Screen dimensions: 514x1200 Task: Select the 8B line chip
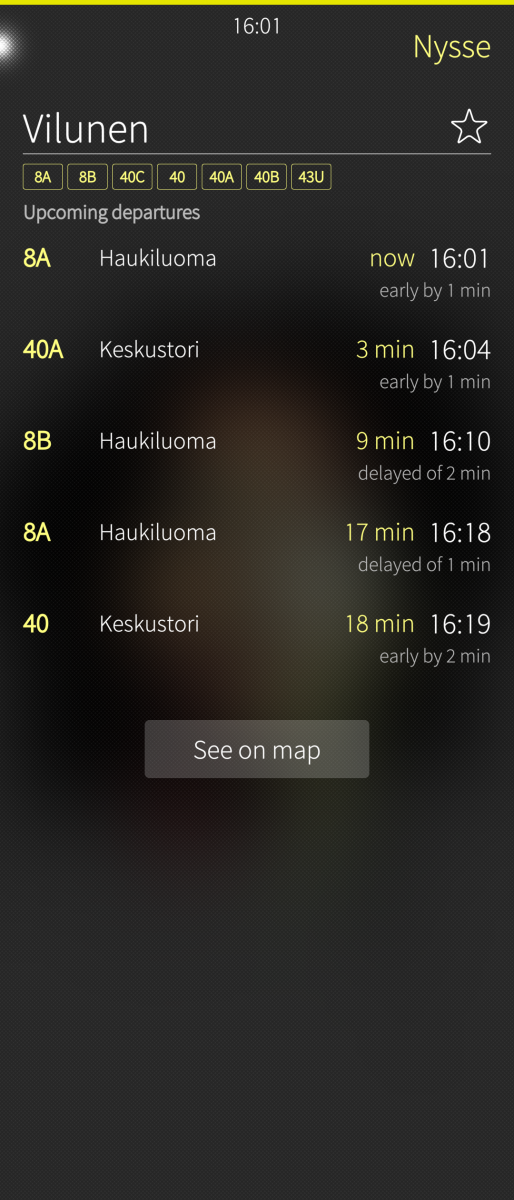click(87, 178)
